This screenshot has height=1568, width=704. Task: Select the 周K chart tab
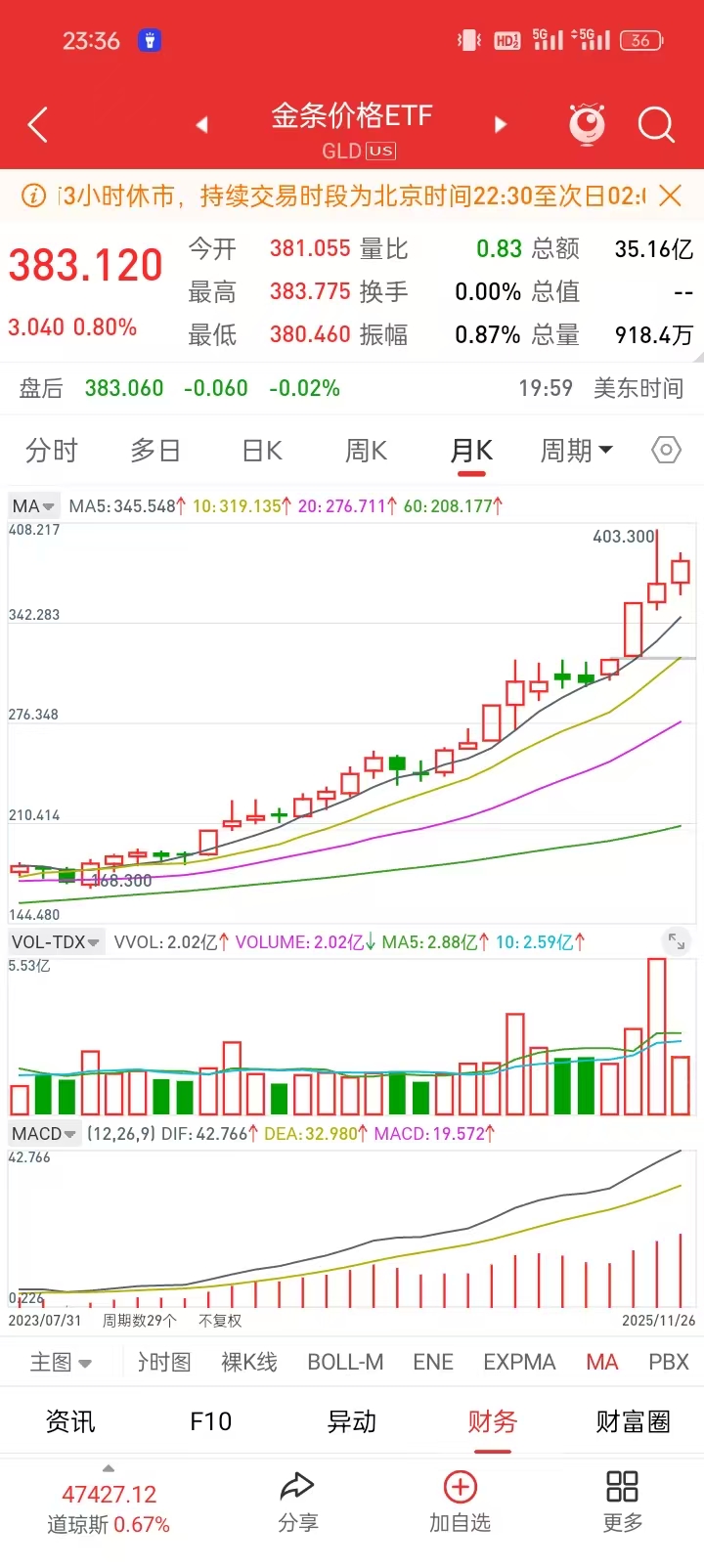(x=366, y=451)
